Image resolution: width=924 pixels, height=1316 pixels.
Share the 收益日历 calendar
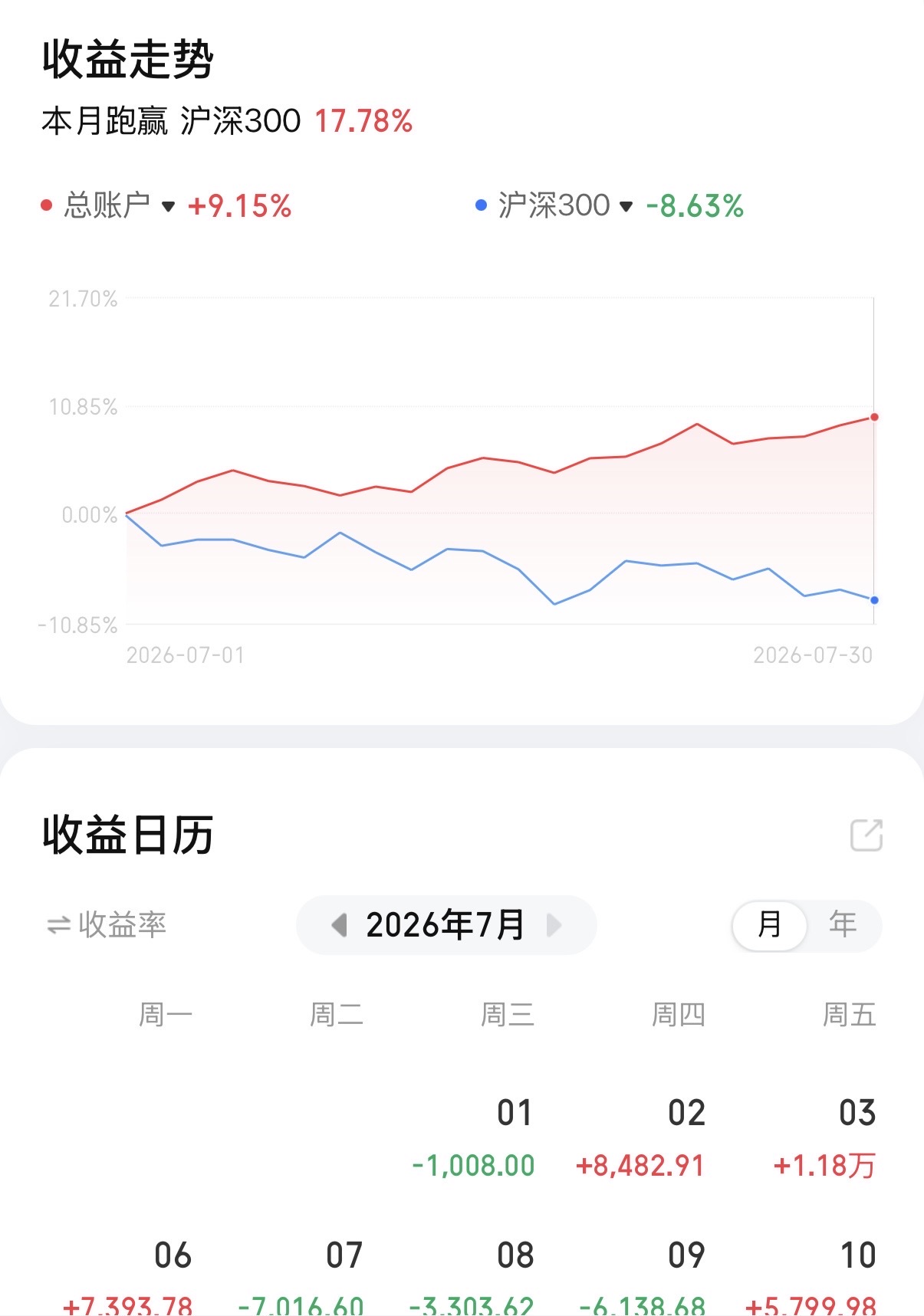coord(866,835)
